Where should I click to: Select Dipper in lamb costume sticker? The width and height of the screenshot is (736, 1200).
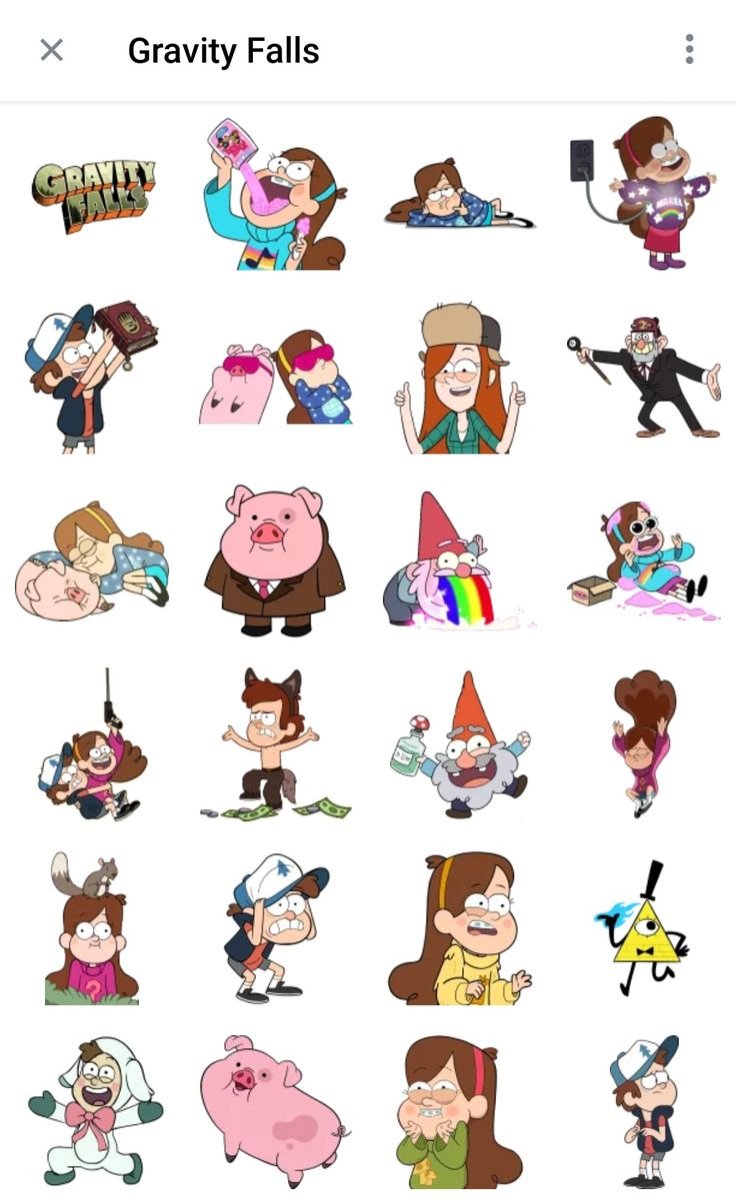click(x=94, y=1110)
